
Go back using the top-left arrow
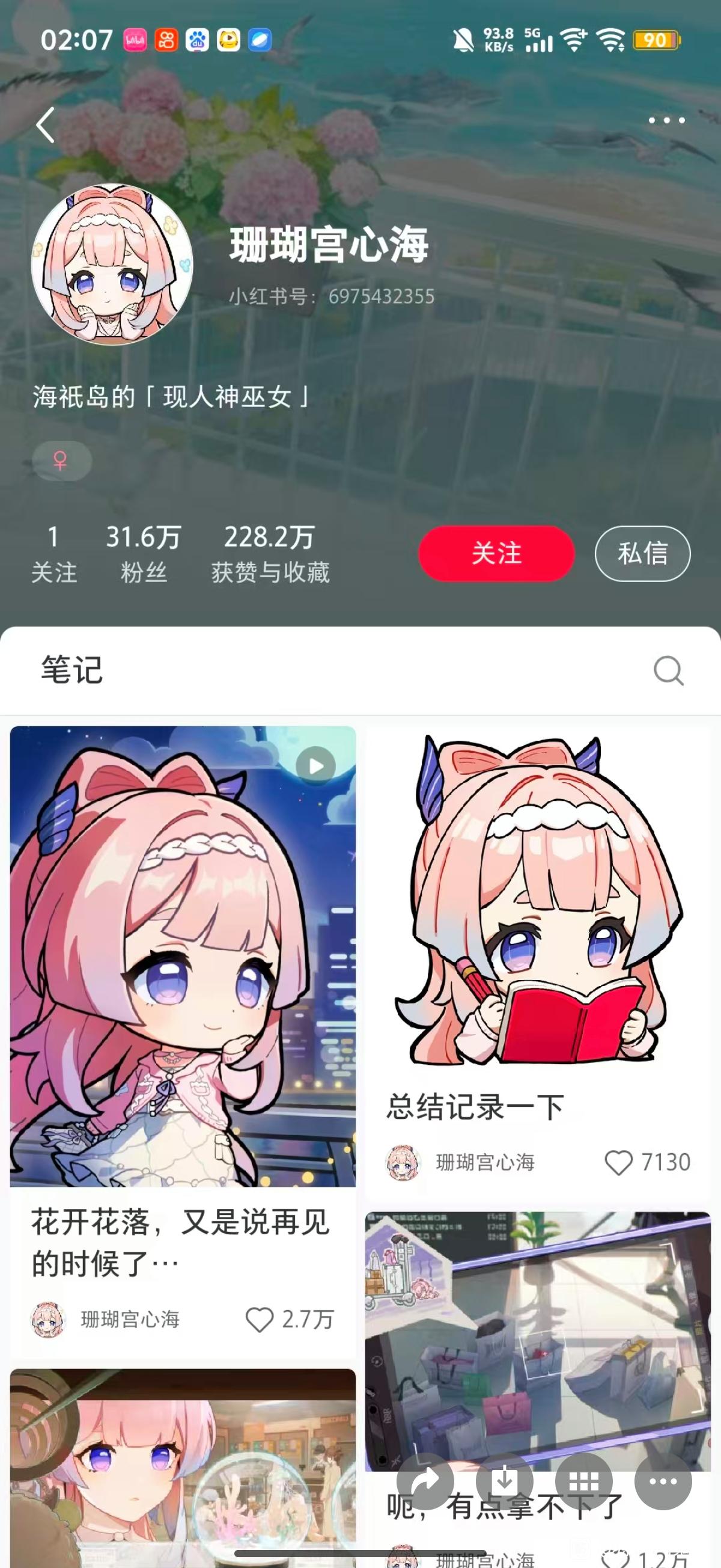[x=46, y=125]
